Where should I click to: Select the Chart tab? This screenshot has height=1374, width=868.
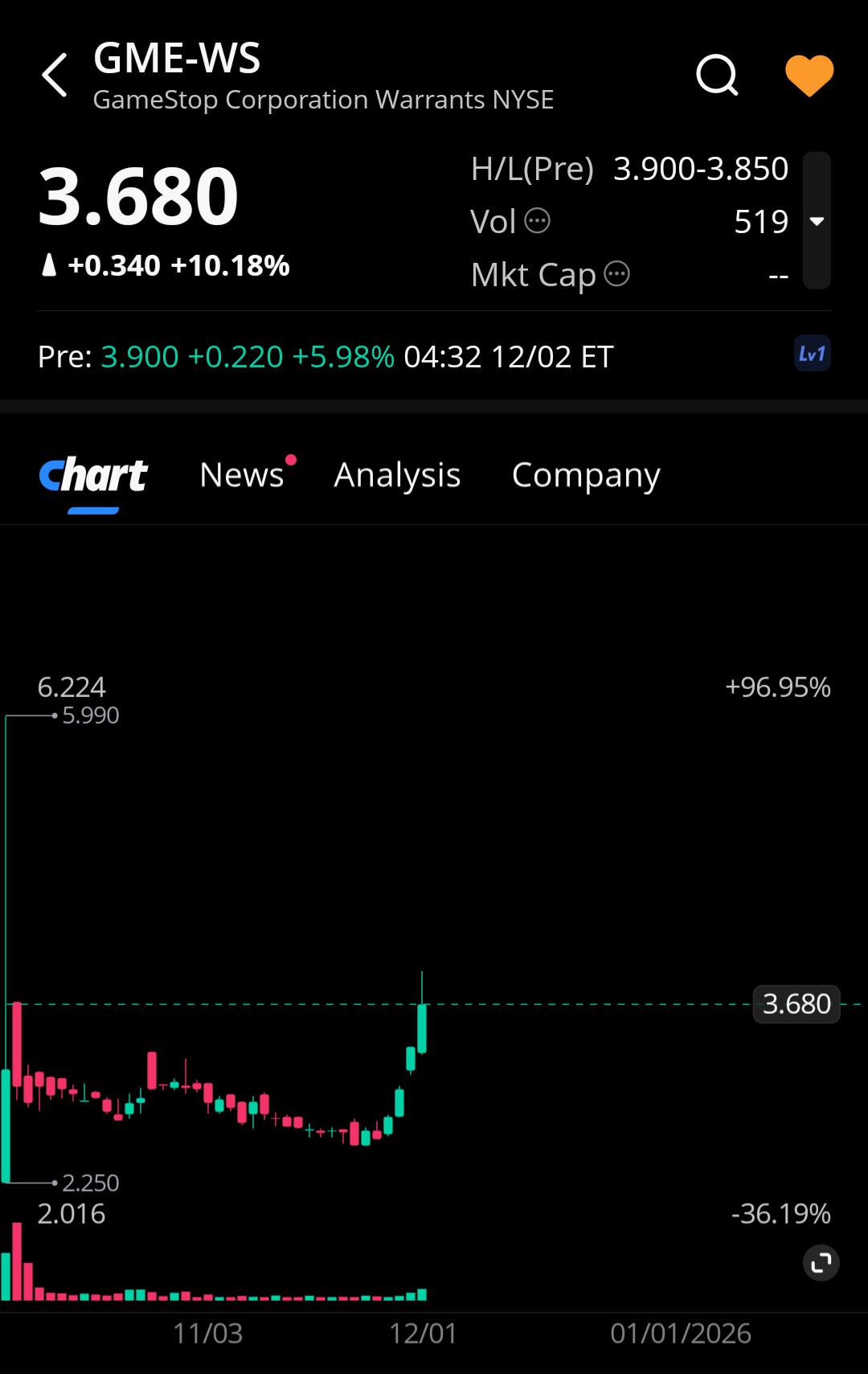[93, 475]
